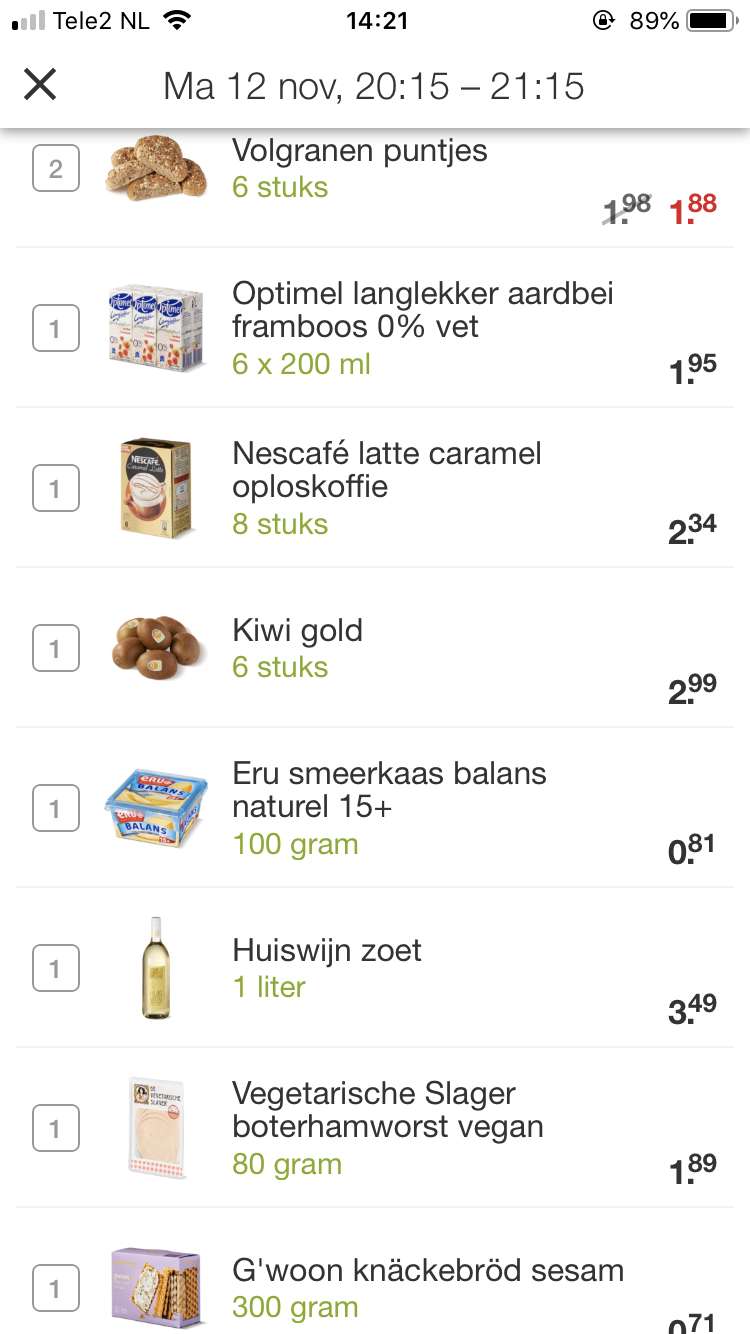Change the quantity box for Volgranen puntjes

coord(56,168)
